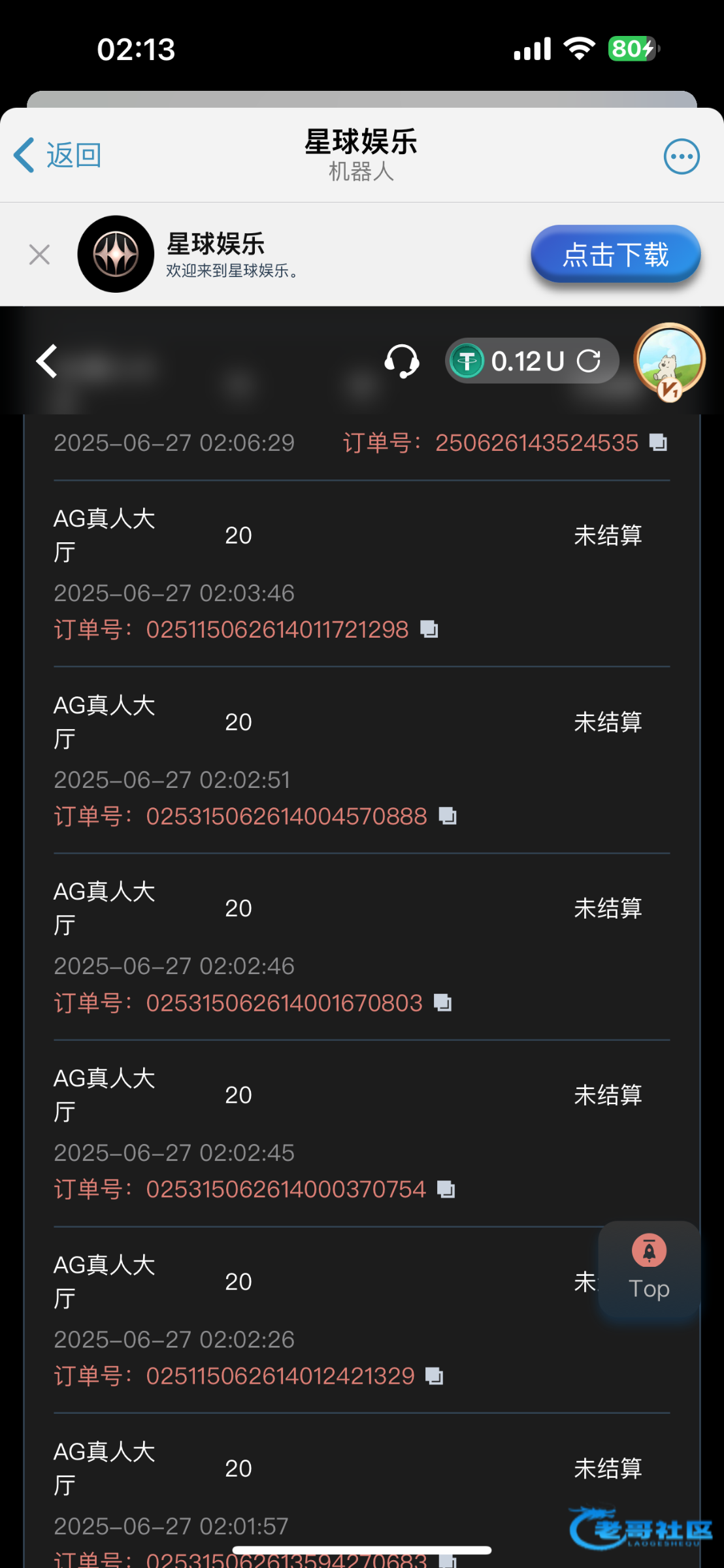Tap the 点击下载 button
This screenshot has height=1568, width=724.
pos(616,255)
